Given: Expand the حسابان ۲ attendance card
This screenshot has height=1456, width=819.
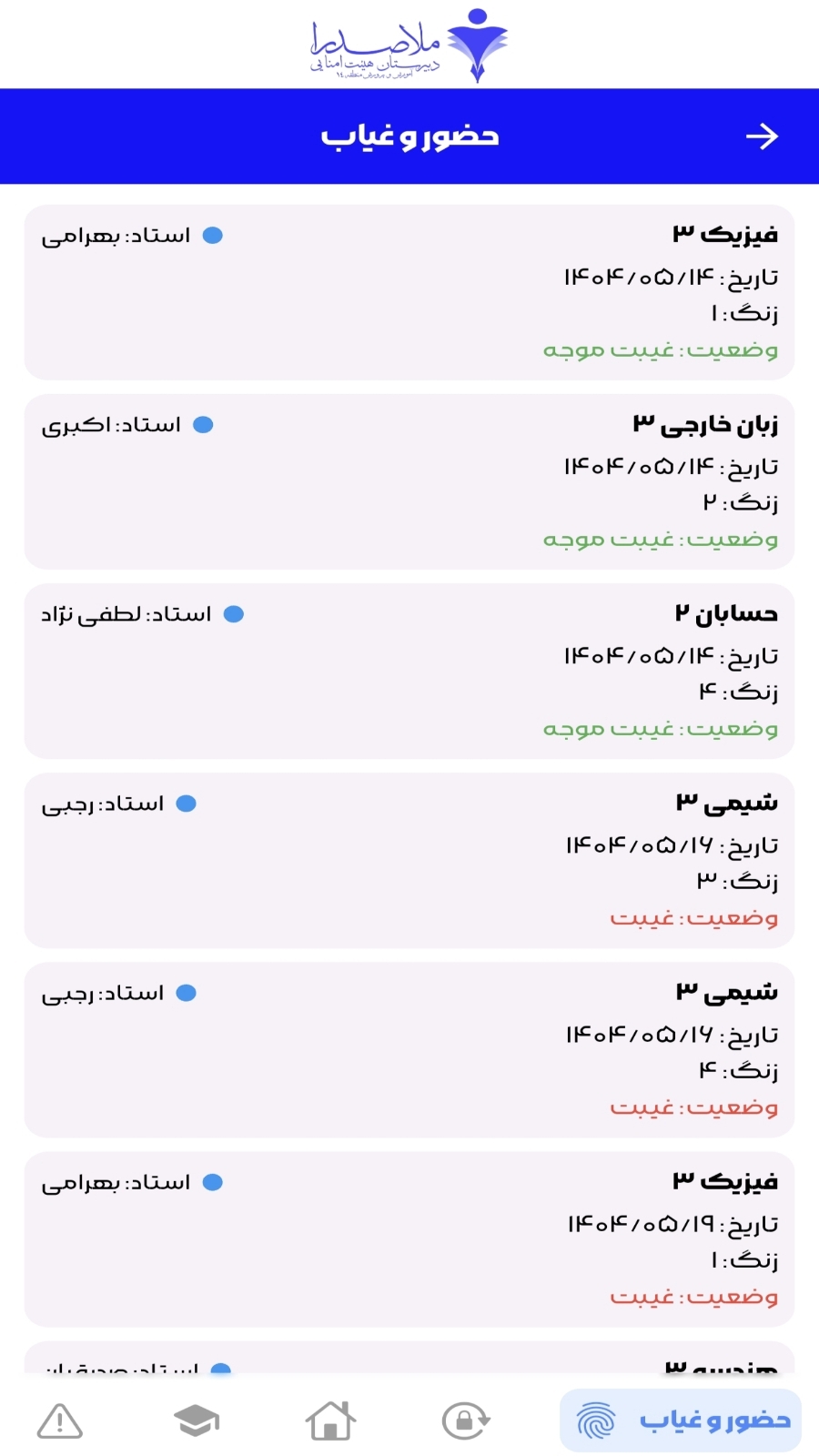Looking at the screenshot, I should 409,669.
